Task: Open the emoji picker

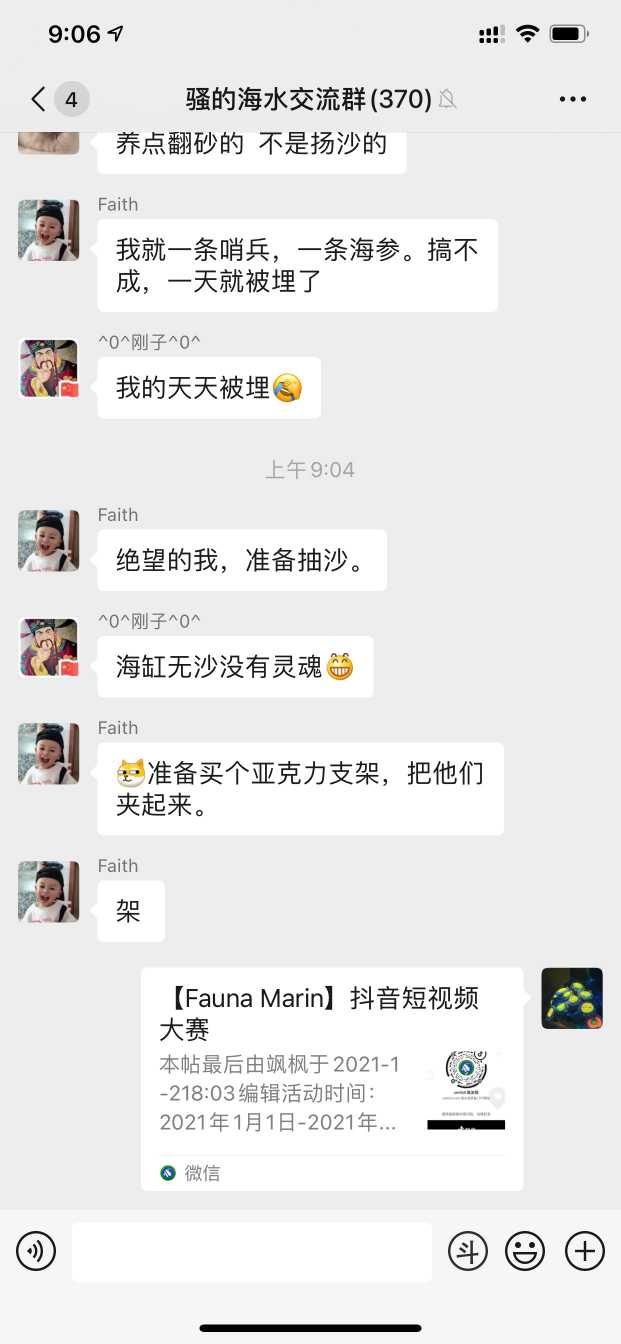Action: [525, 1251]
